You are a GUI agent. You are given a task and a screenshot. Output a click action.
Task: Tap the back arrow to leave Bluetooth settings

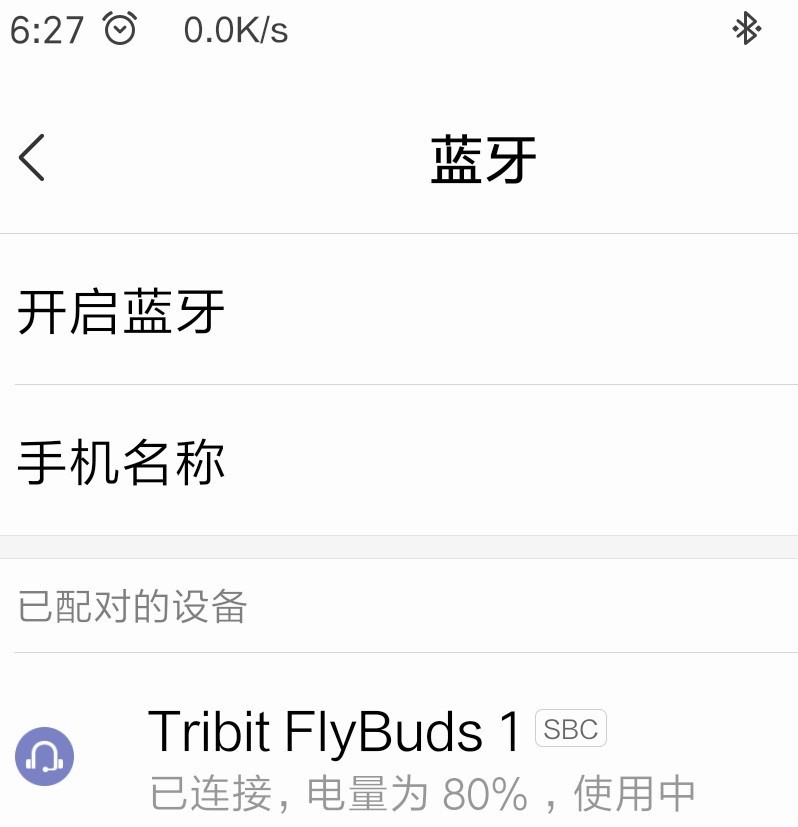coord(32,157)
